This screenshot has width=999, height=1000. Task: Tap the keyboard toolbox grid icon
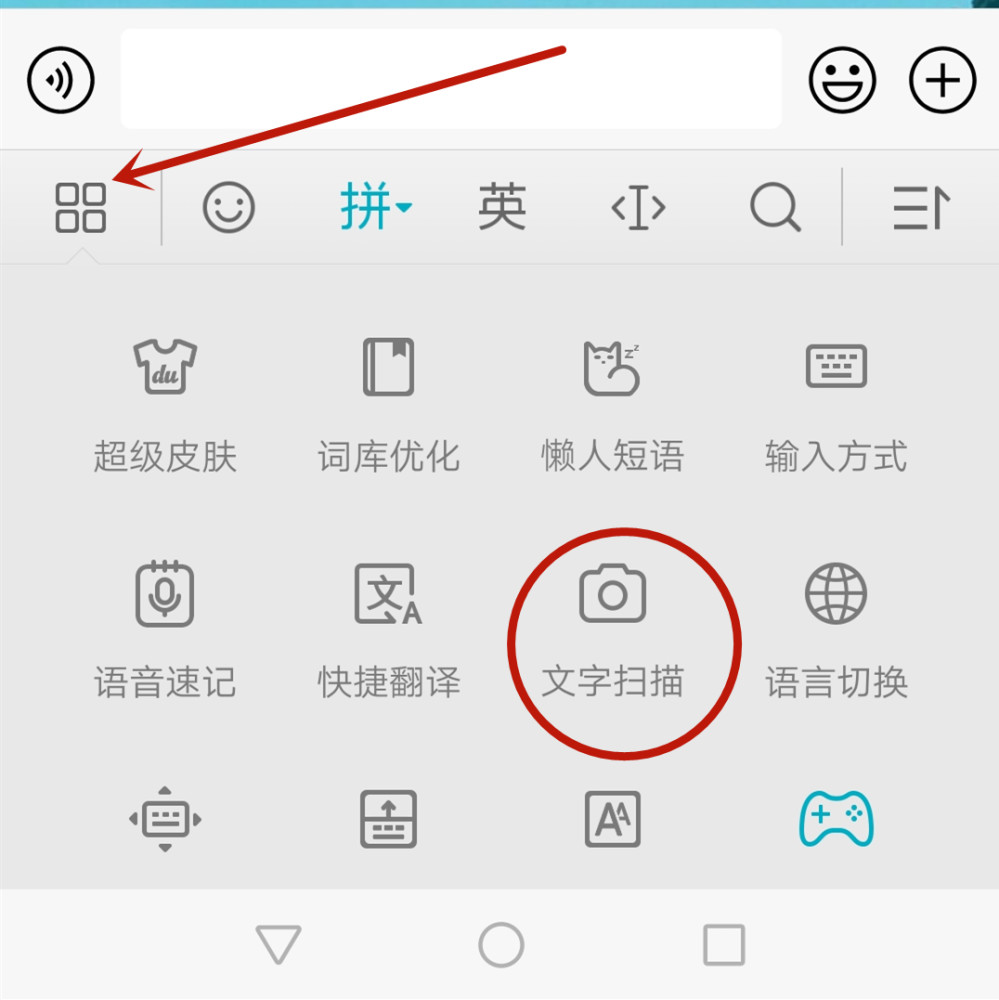click(80, 208)
